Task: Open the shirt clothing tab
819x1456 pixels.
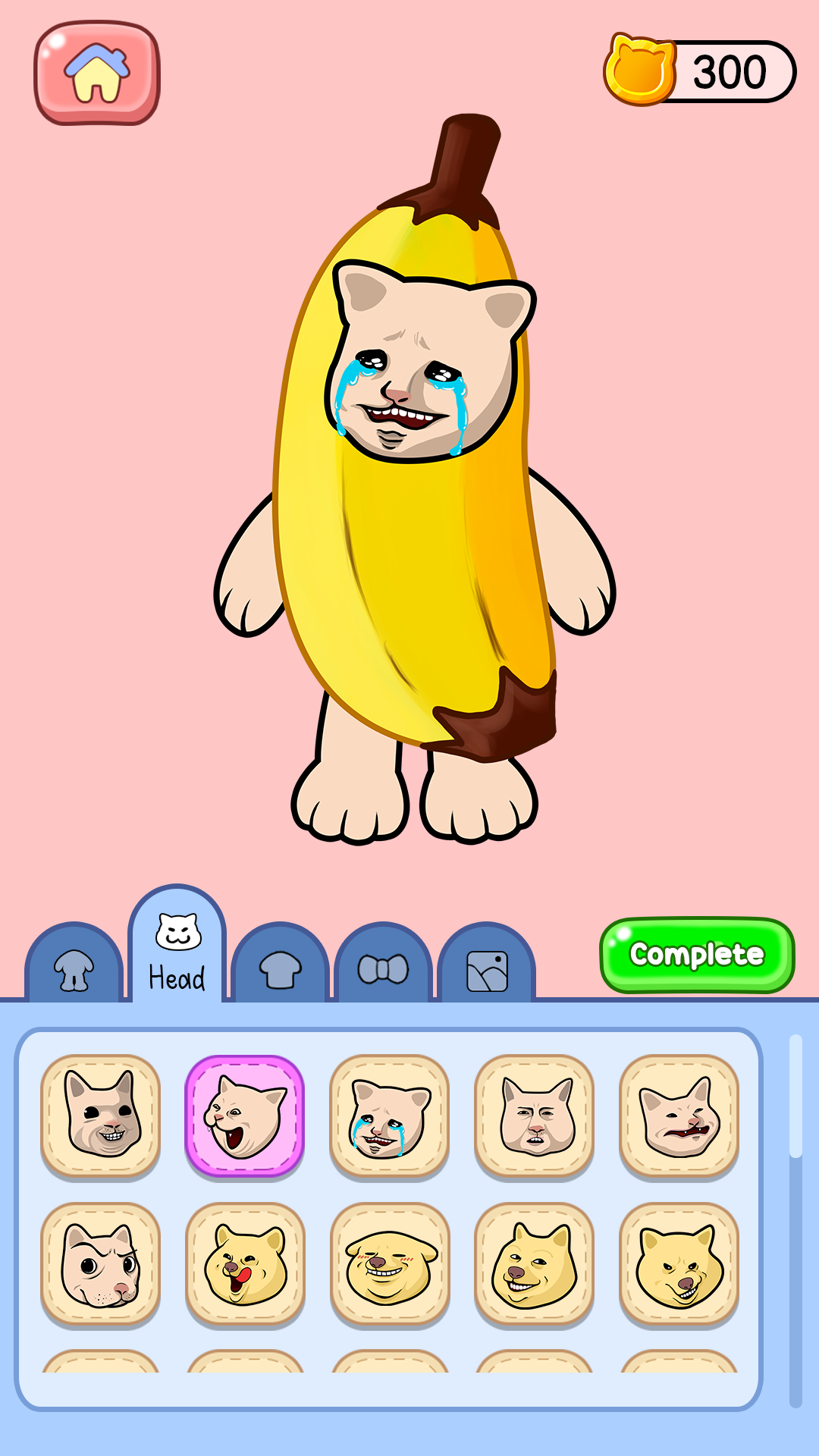Action: 280,968
